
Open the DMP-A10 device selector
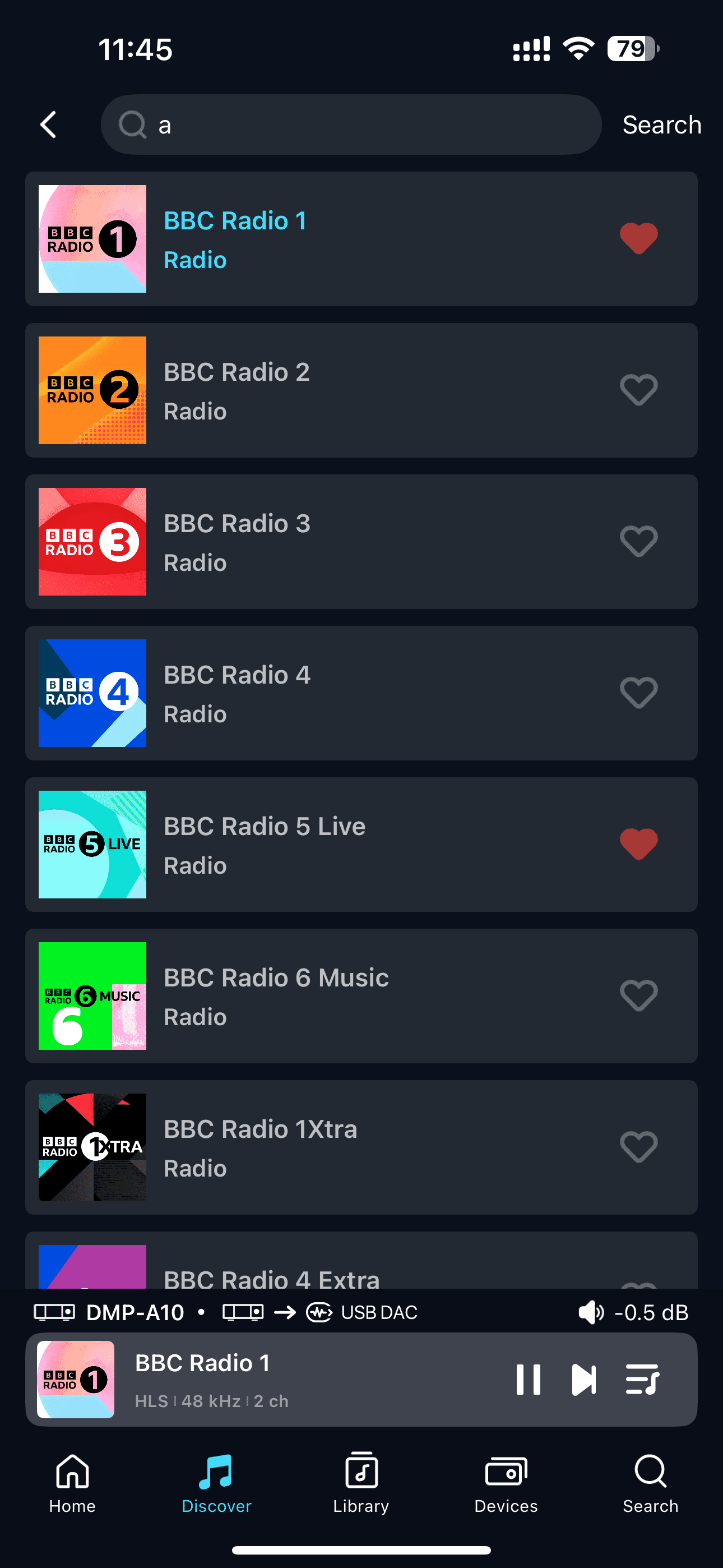pos(109,1312)
